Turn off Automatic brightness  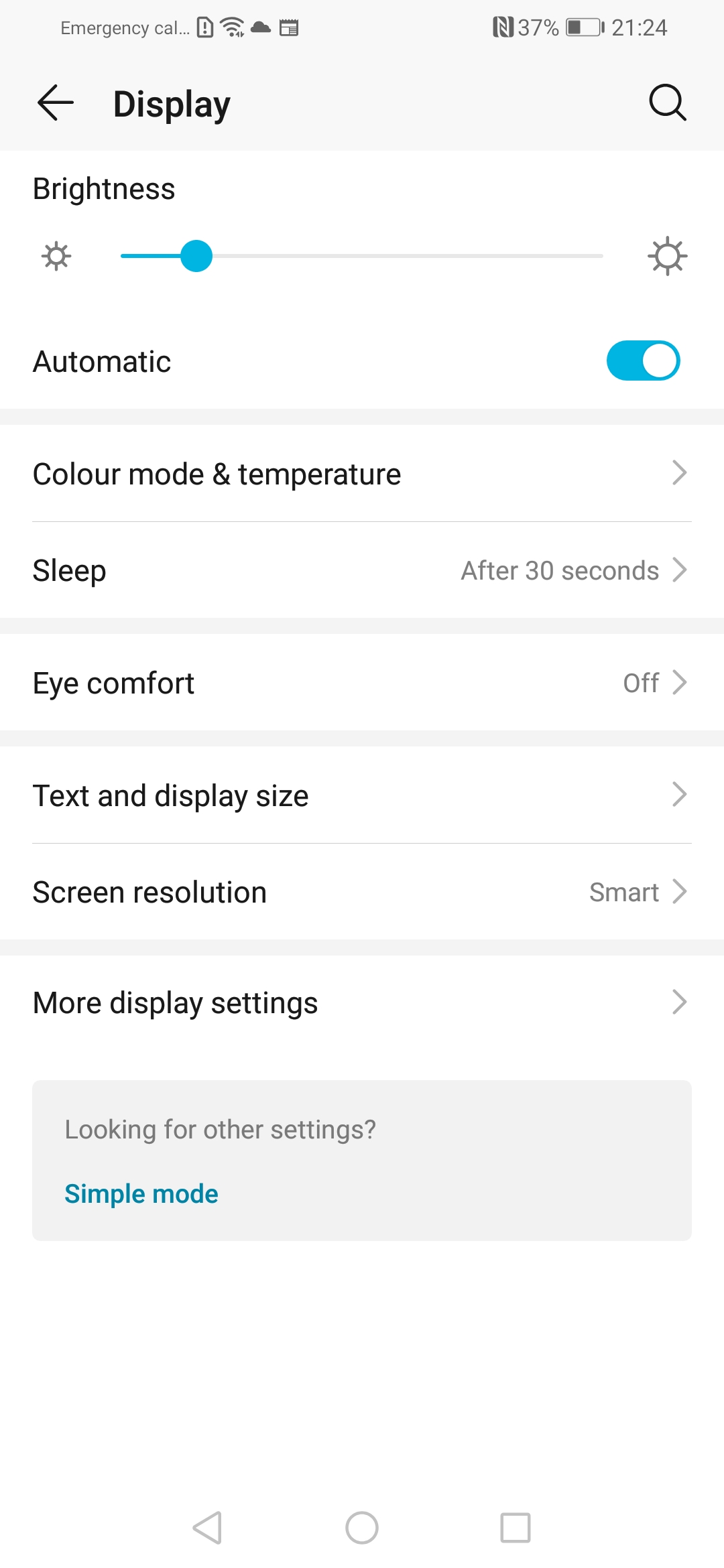644,361
